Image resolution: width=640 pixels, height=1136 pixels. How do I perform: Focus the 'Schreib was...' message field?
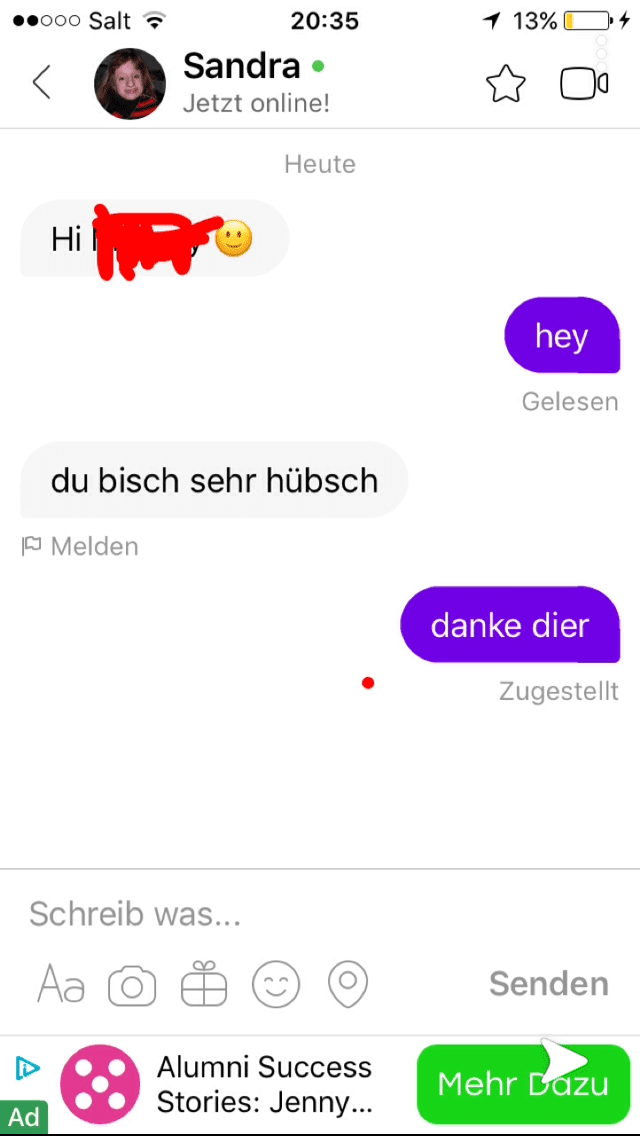320,915
